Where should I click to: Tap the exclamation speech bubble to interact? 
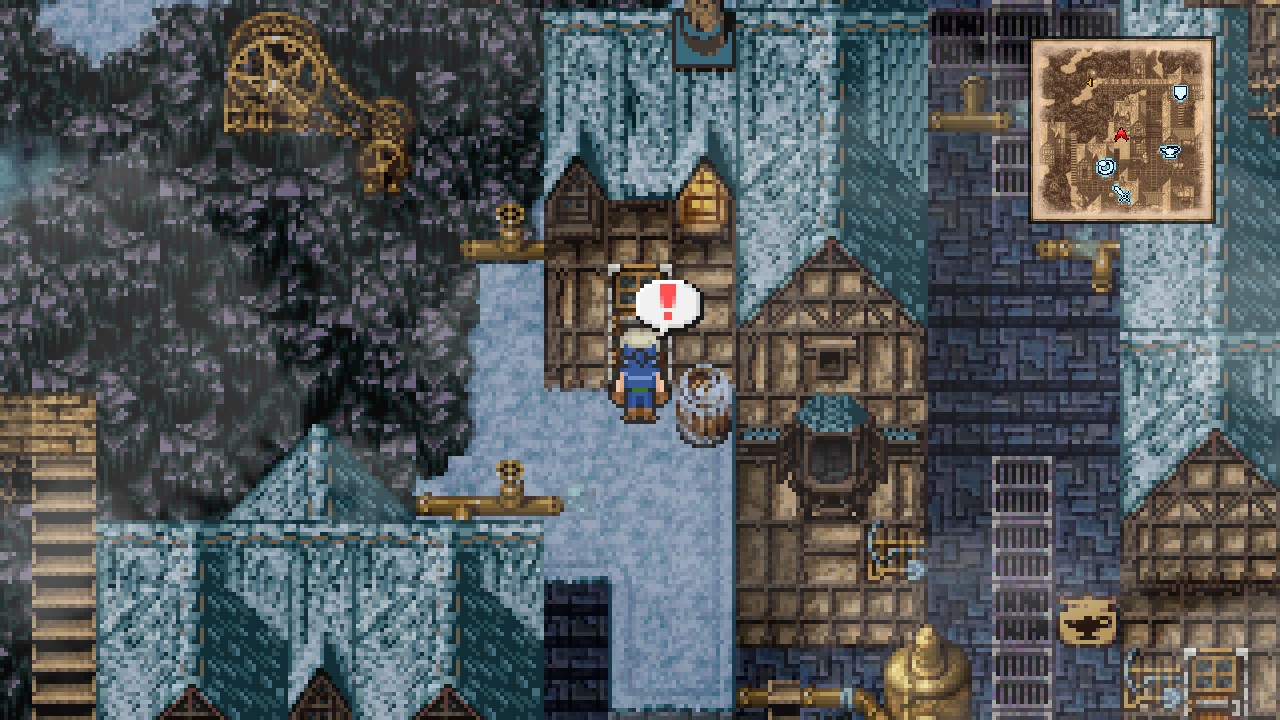pos(668,303)
